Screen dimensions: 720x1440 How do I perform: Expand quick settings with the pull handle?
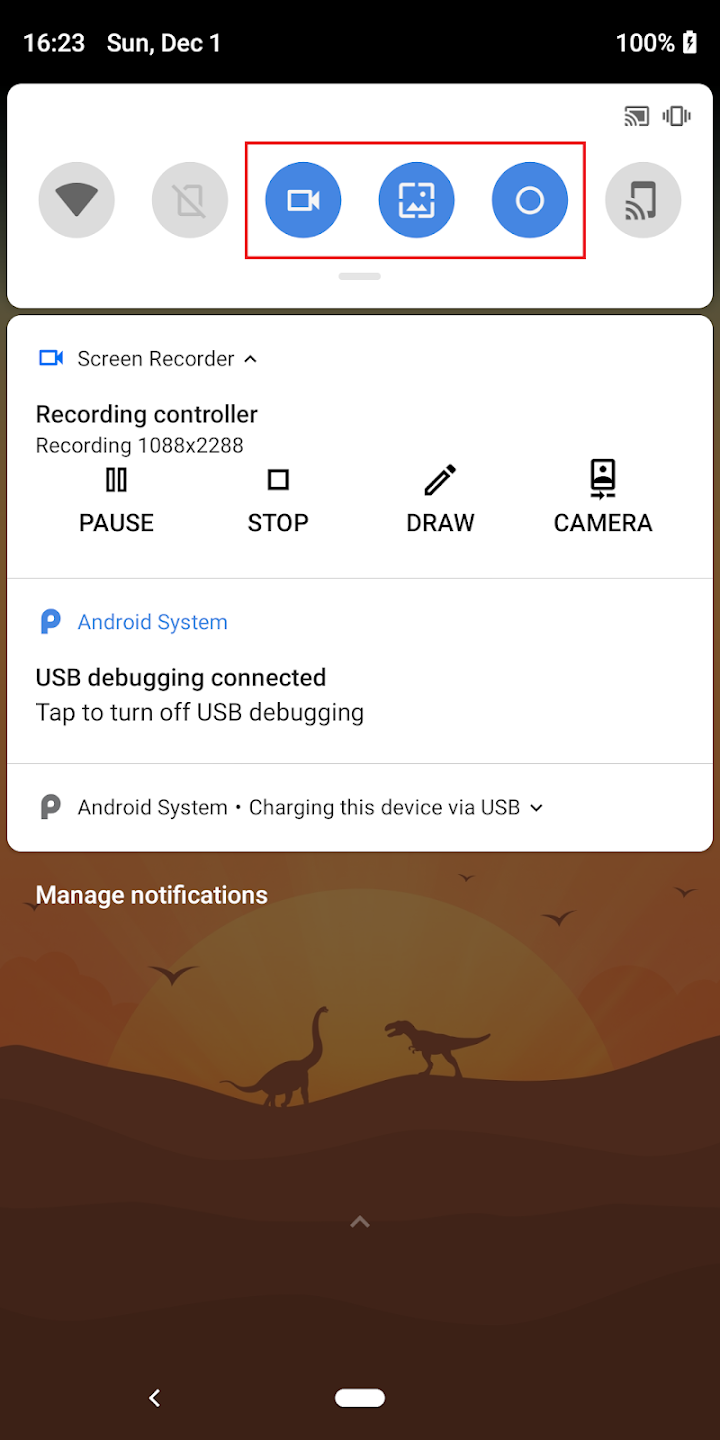359,276
